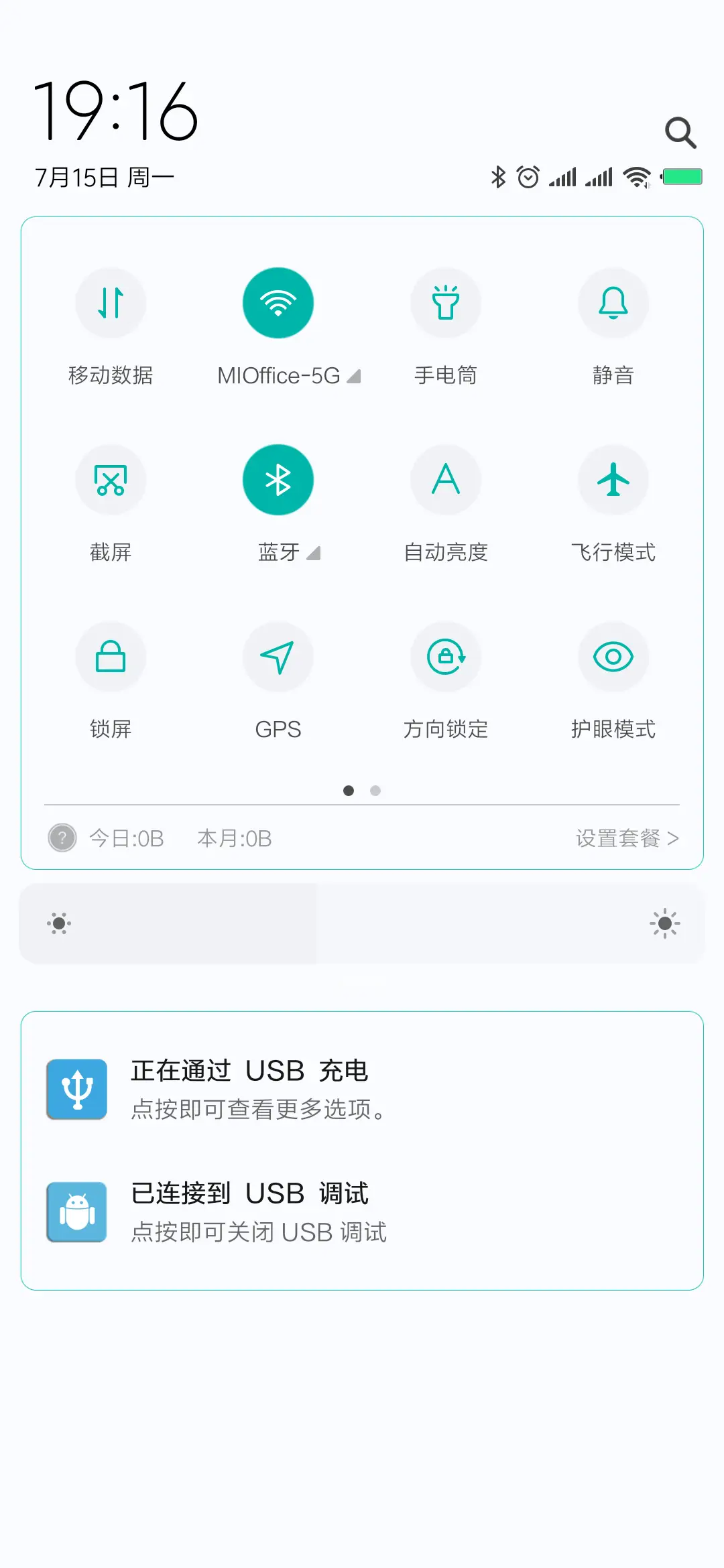Take a screenshot via the quick settings tile

tap(111, 480)
